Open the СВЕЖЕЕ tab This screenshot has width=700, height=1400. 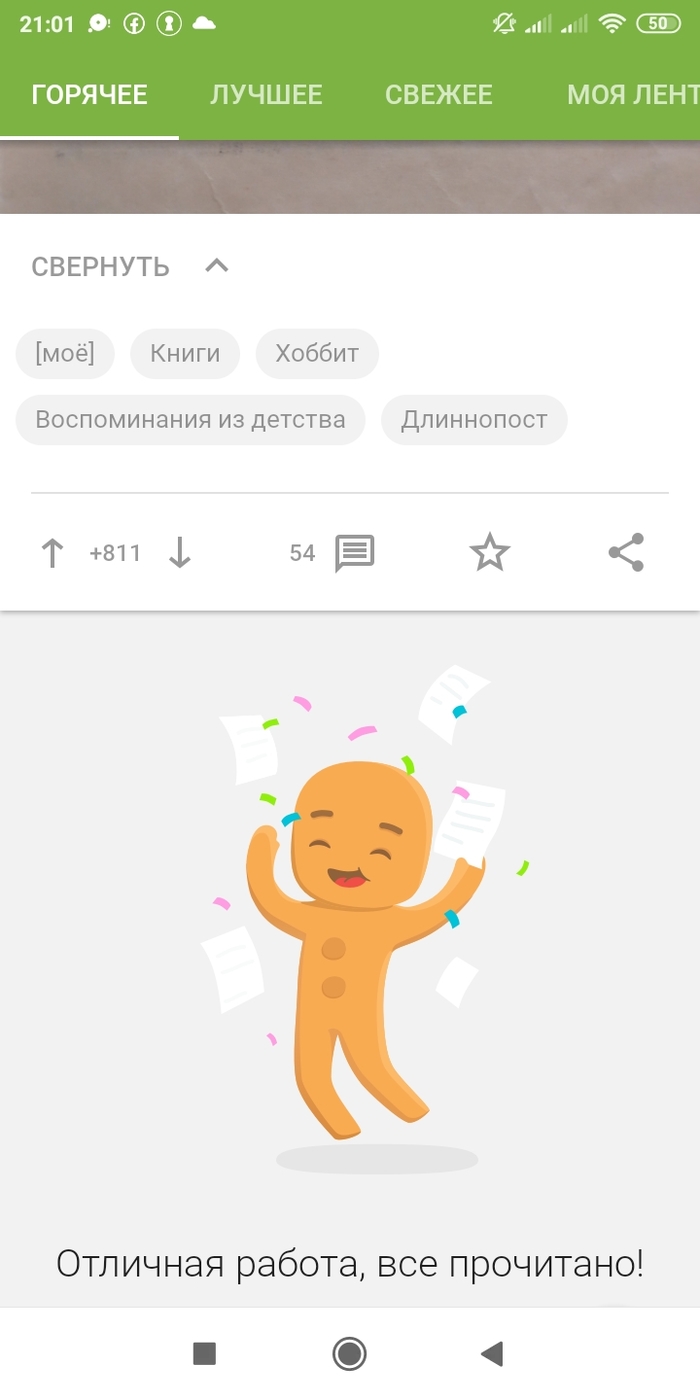click(x=439, y=95)
